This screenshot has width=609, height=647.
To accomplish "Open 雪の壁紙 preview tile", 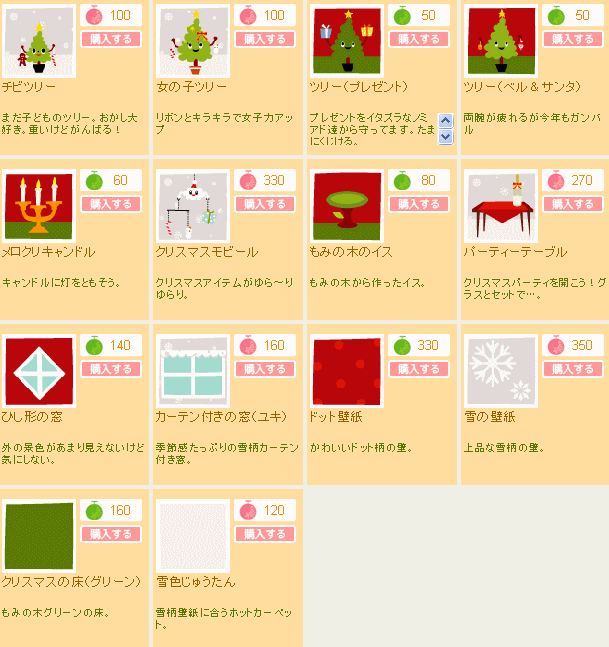I will click(501, 371).
